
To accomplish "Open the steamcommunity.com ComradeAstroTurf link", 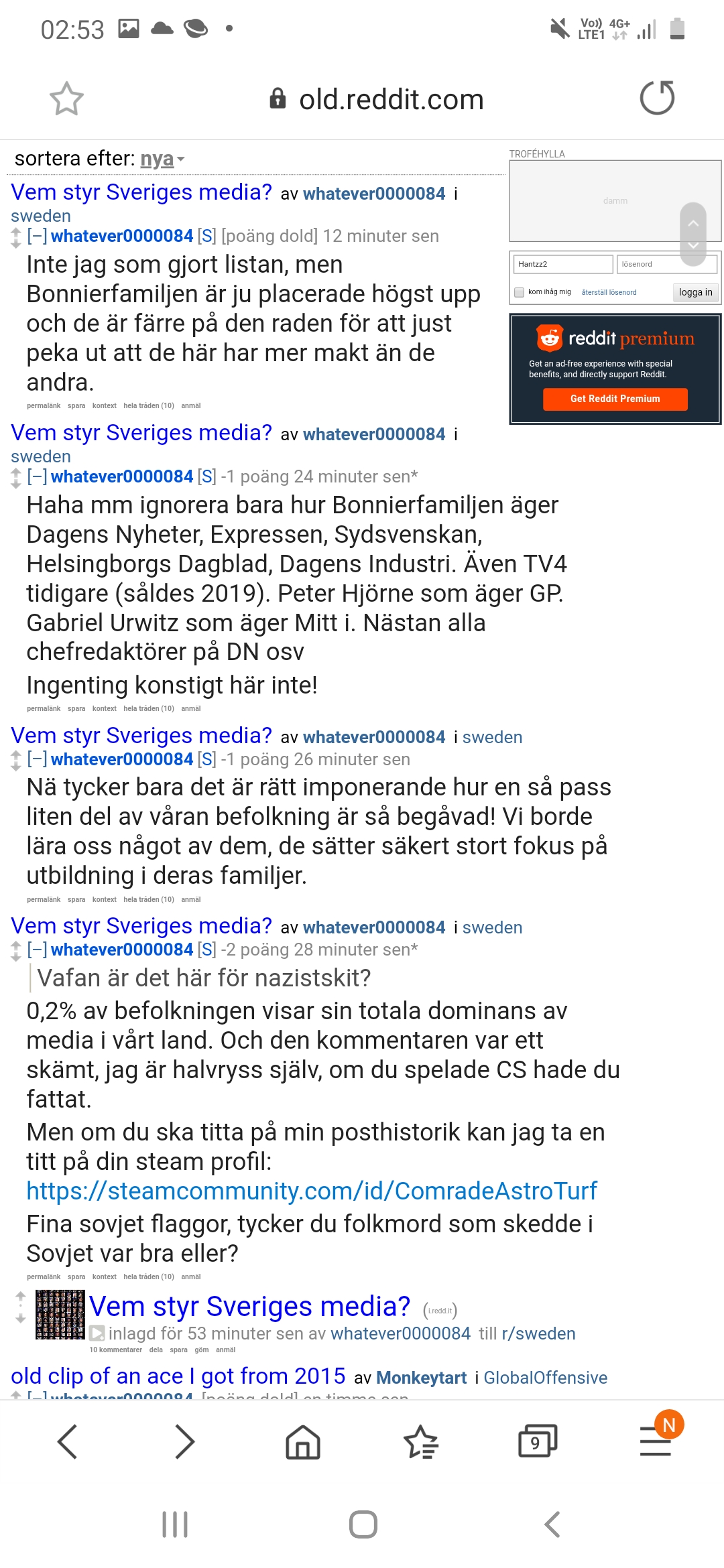I will point(312,1191).
